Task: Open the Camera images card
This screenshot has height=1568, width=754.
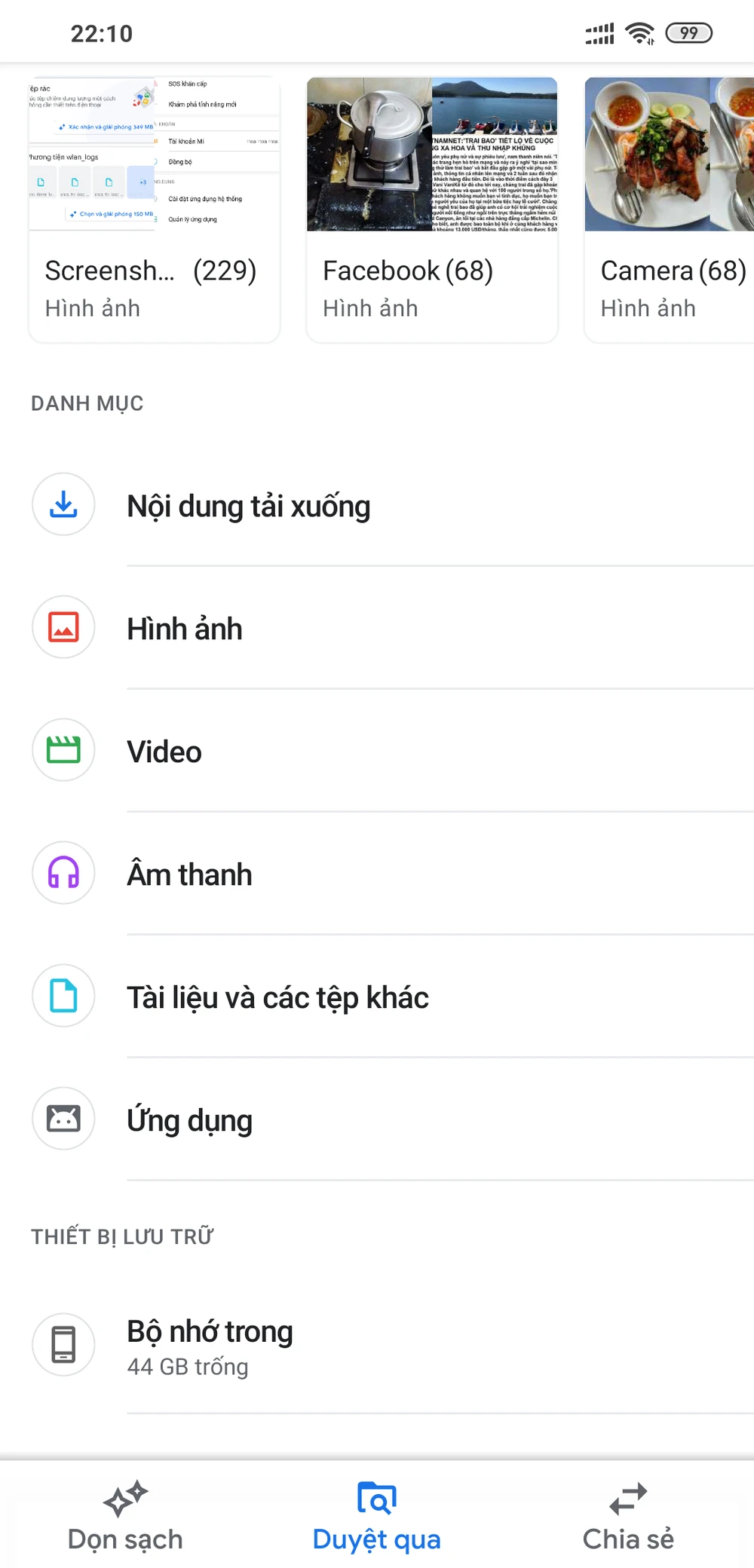Action: pyautogui.click(x=670, y=210)
